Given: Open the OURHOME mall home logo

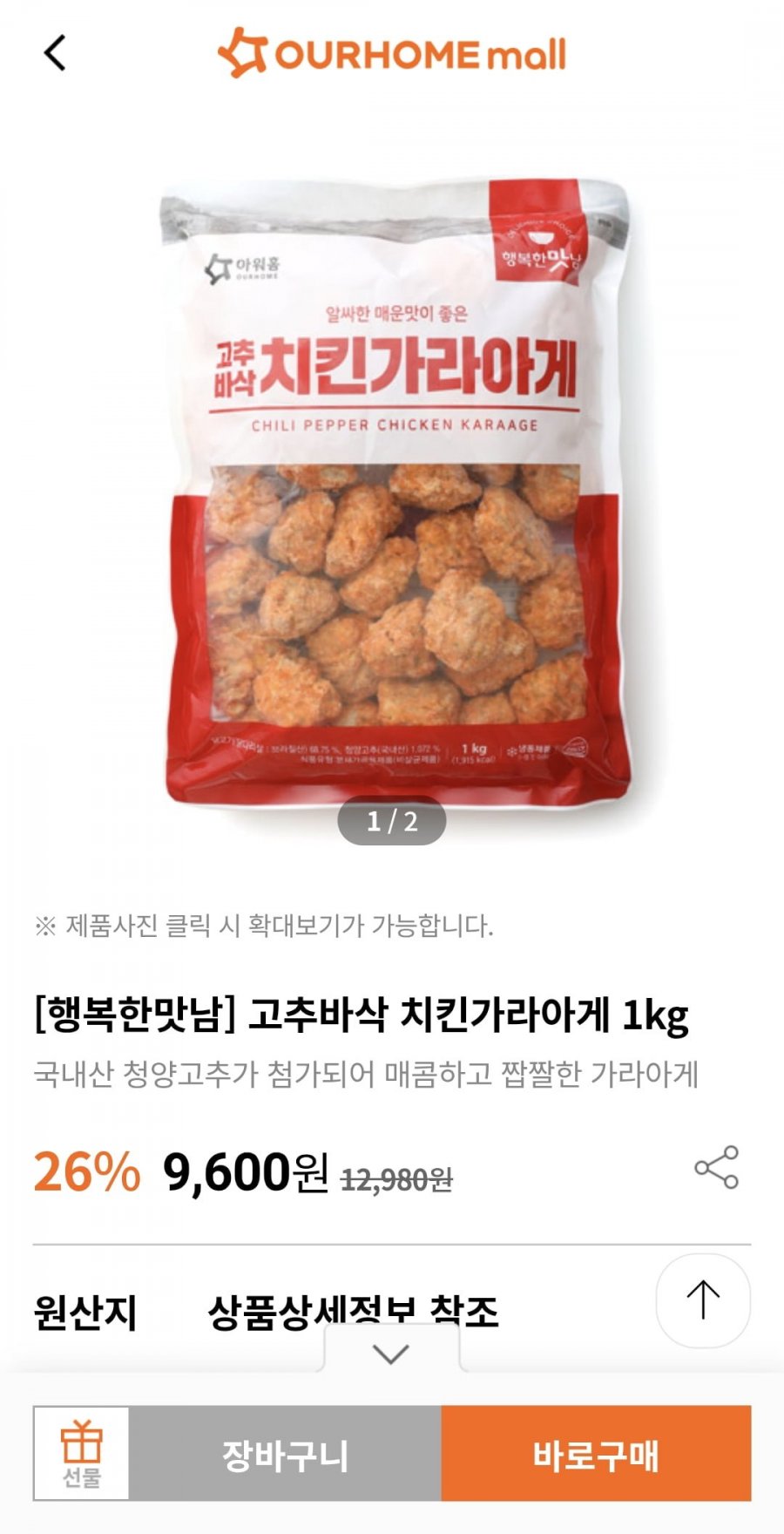Looking at the screenshot, I should [392, 53].
